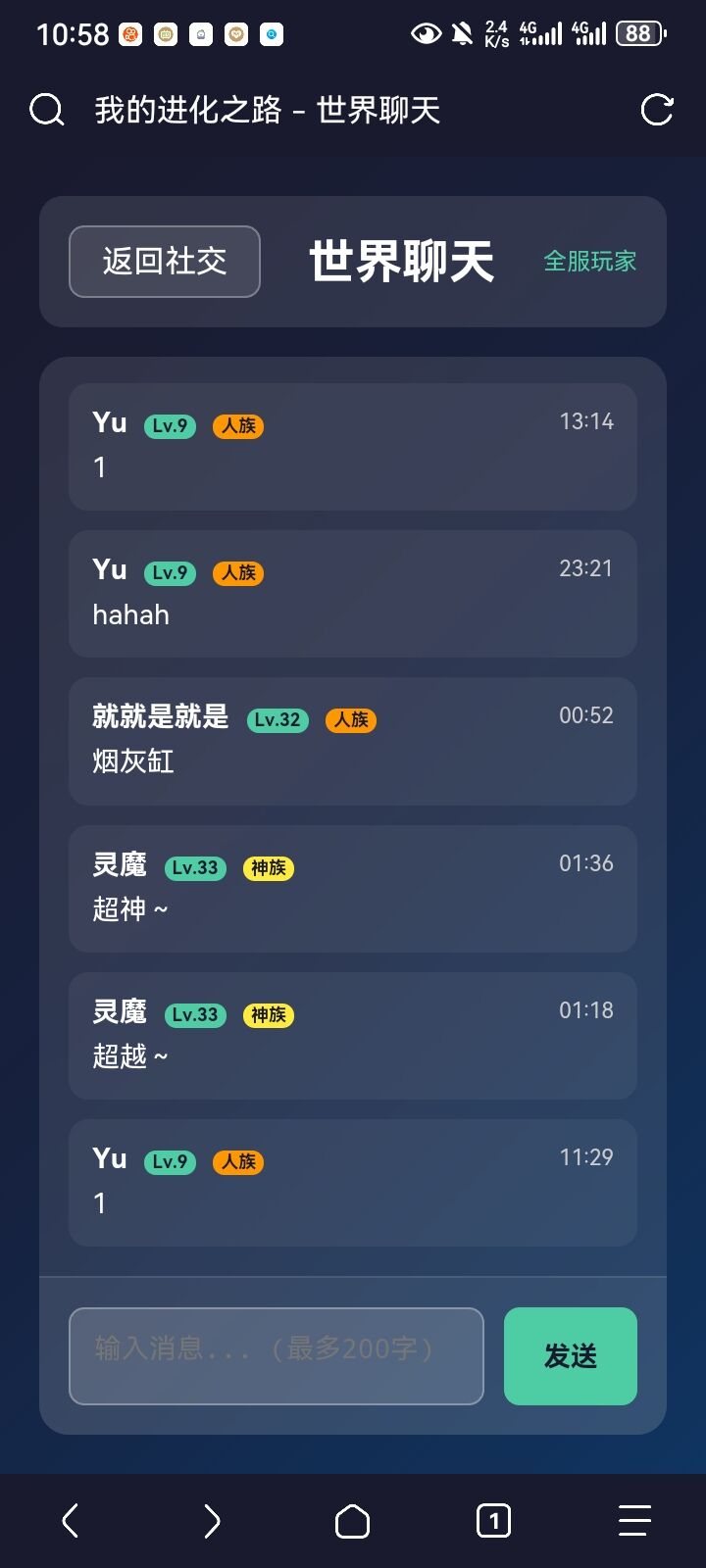The image size is (706, 1568).
Task: Open the browser hamburger menu
Action: pos(634,1521)
